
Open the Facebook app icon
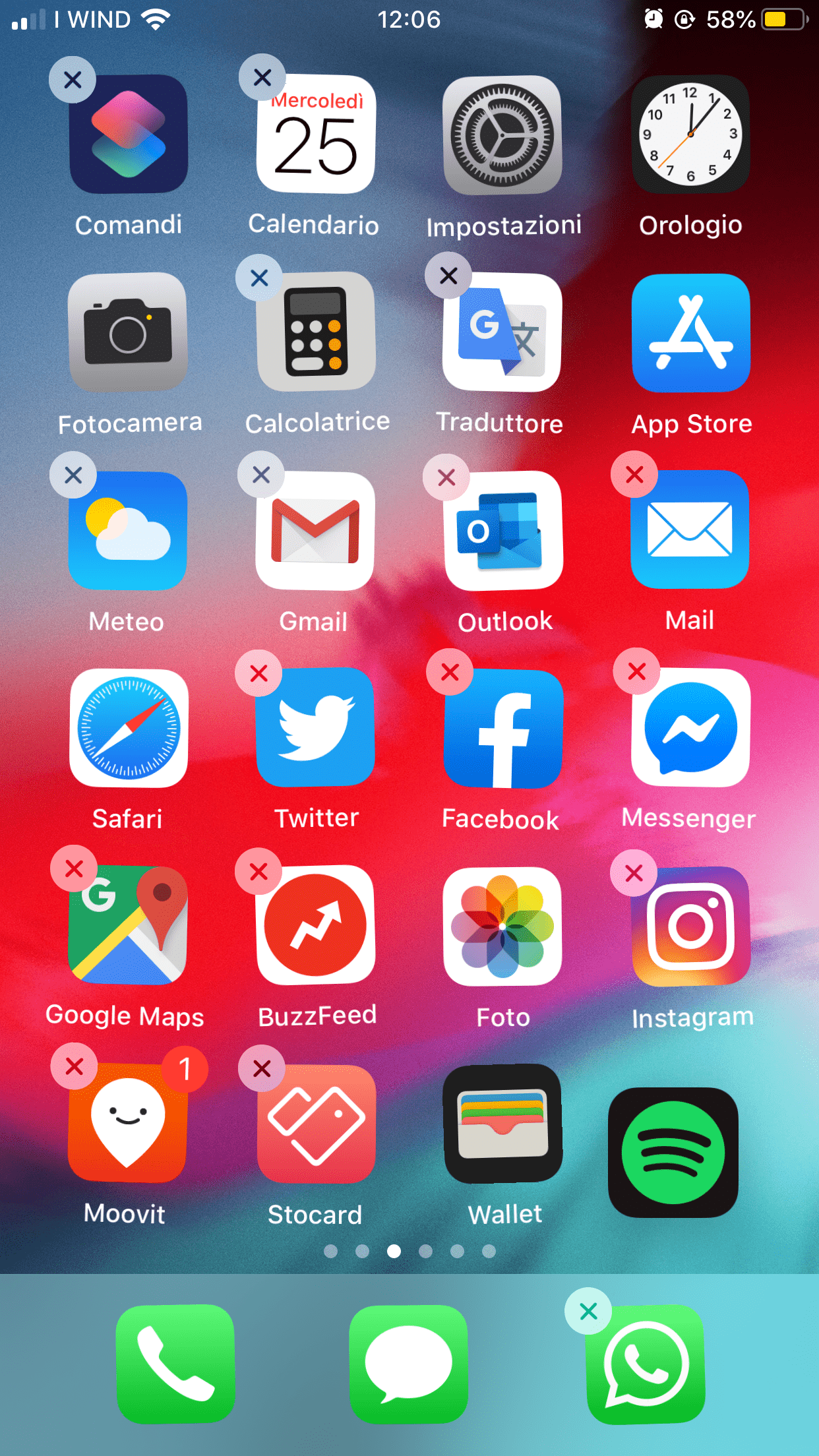click(x=503, y=728)
